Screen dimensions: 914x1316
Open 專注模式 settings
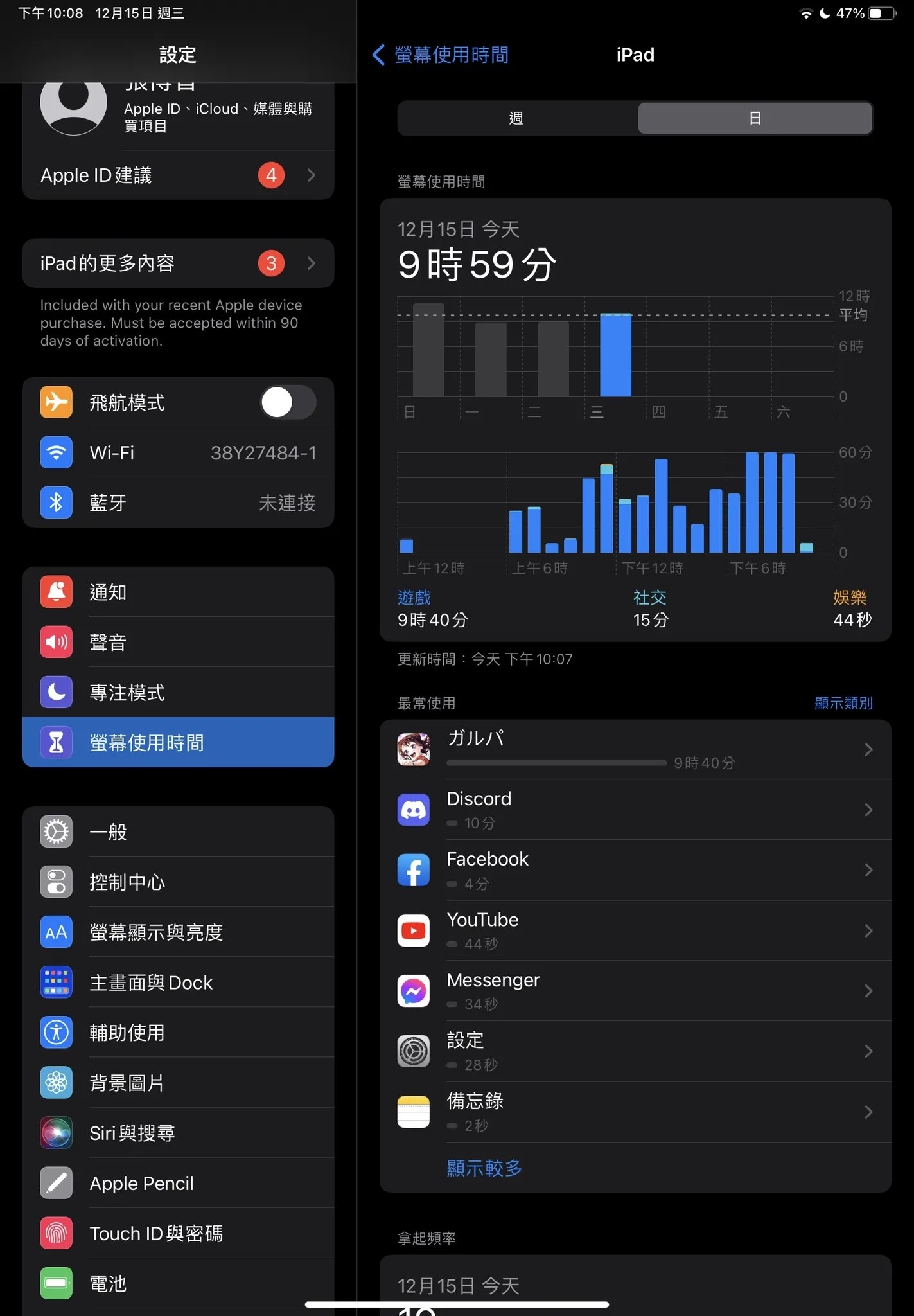pos(178,693)
